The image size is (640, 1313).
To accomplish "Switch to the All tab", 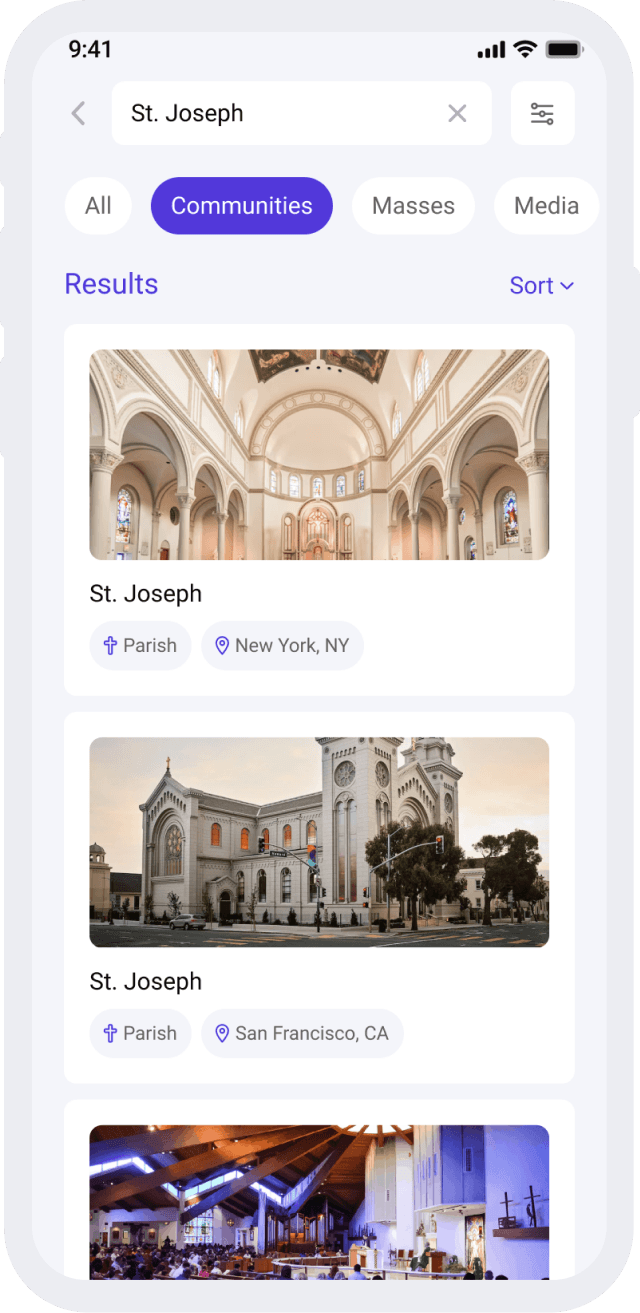I will point(98,206).
